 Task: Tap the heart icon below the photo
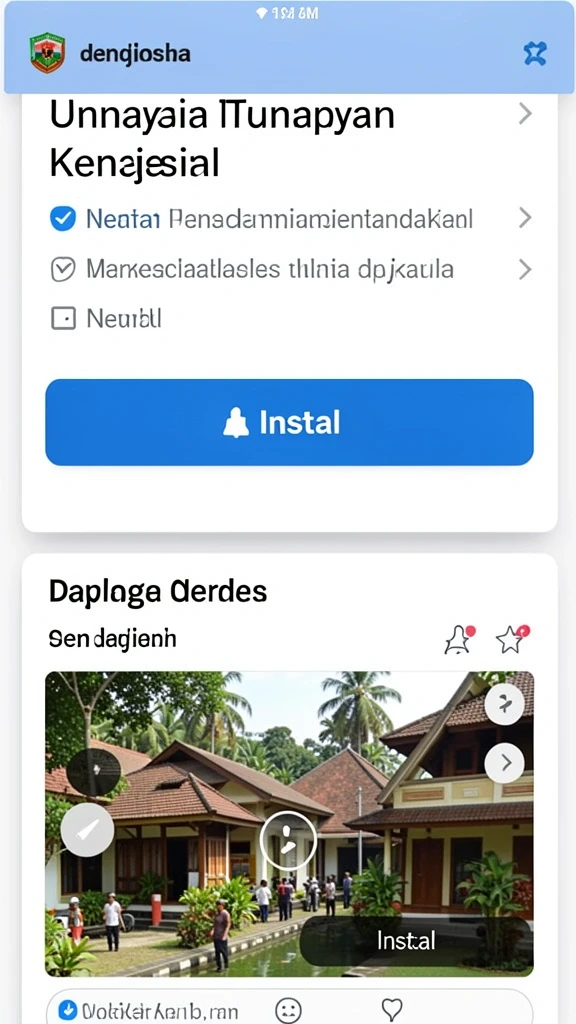[x=391, y=1009]
